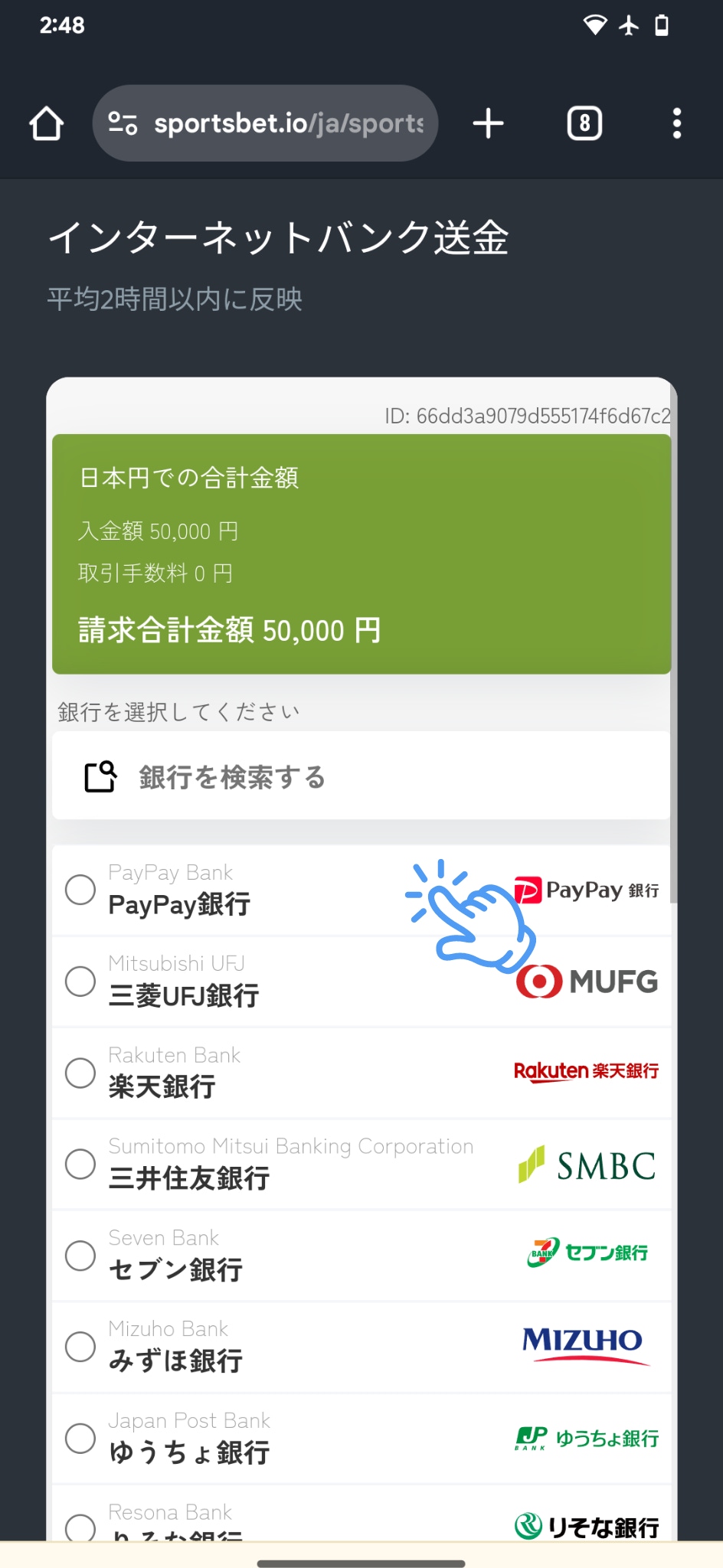
Task: Open the tab switcher showing 8 tabs
Action: pyautogui.click(x=584, y=123)
